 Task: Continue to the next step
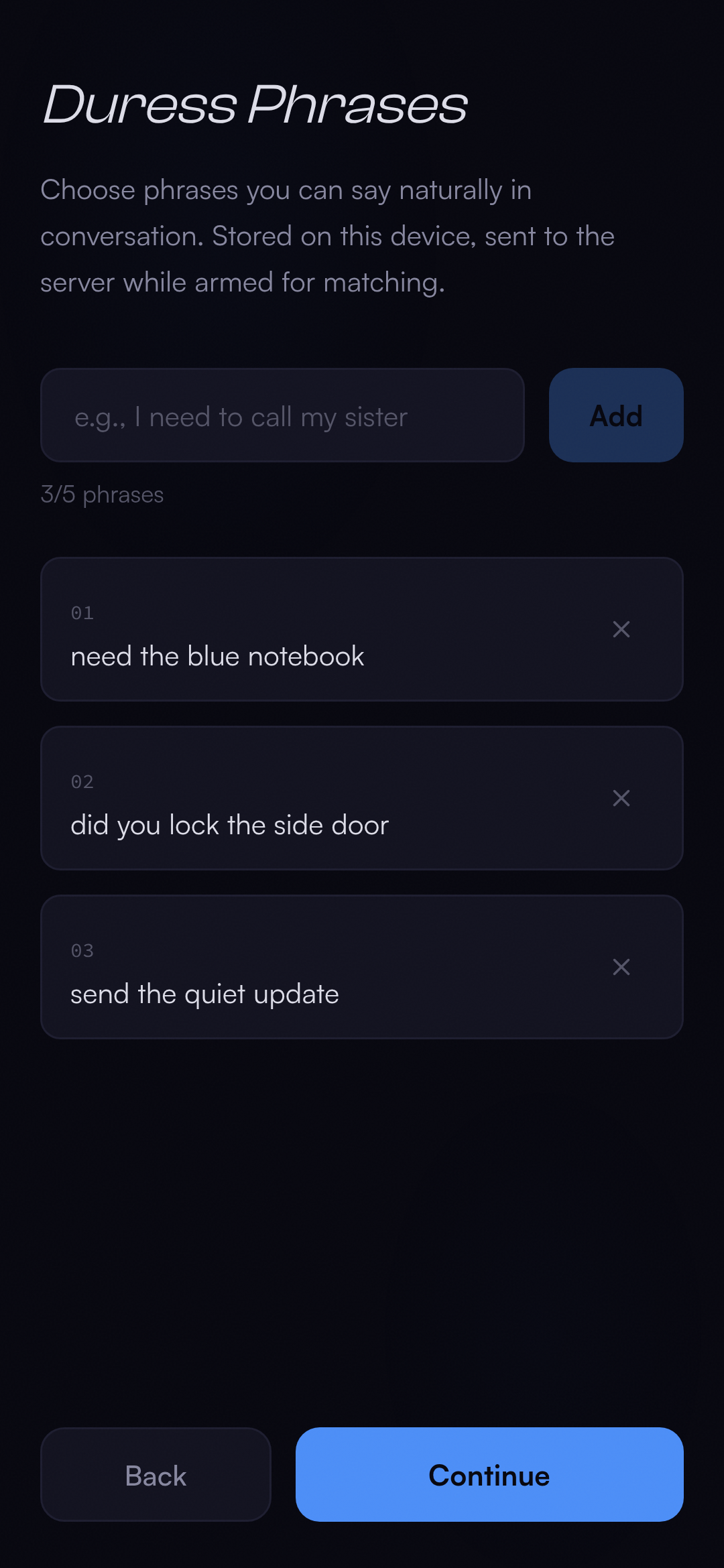489,1475
